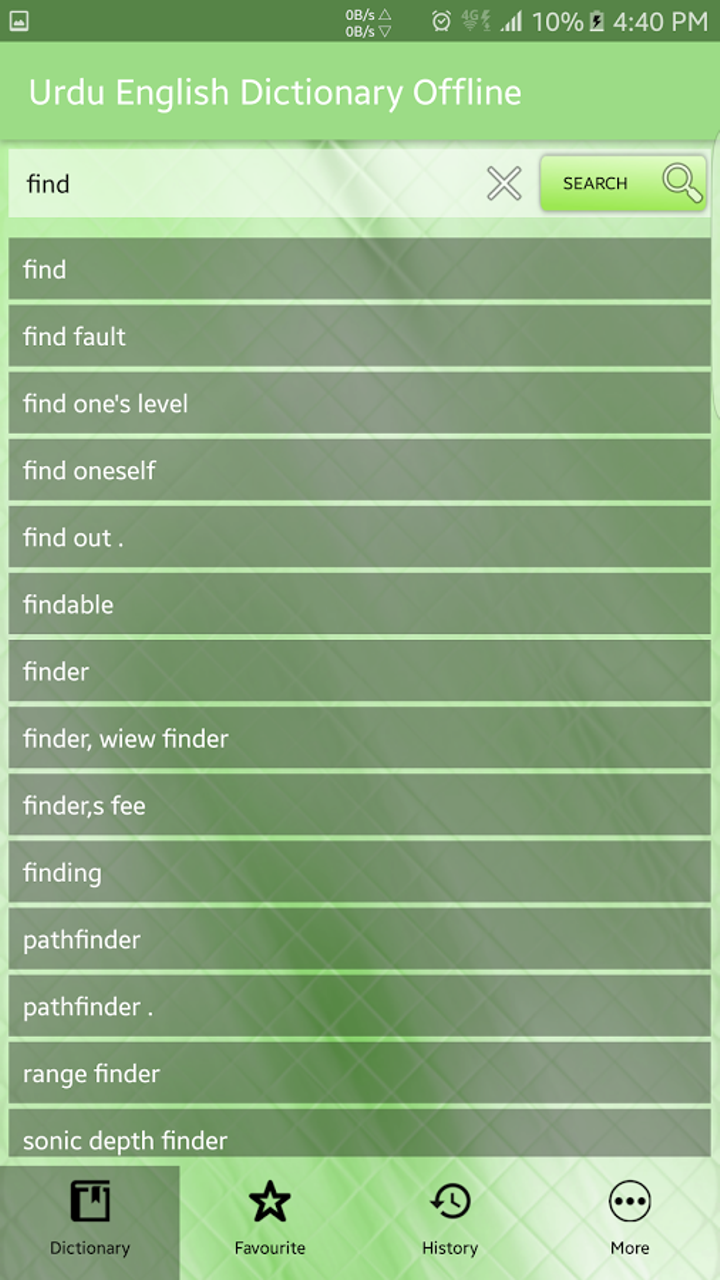Clear the search field with the X icon
Screen dimensions: 720x1280
(503, 183)
